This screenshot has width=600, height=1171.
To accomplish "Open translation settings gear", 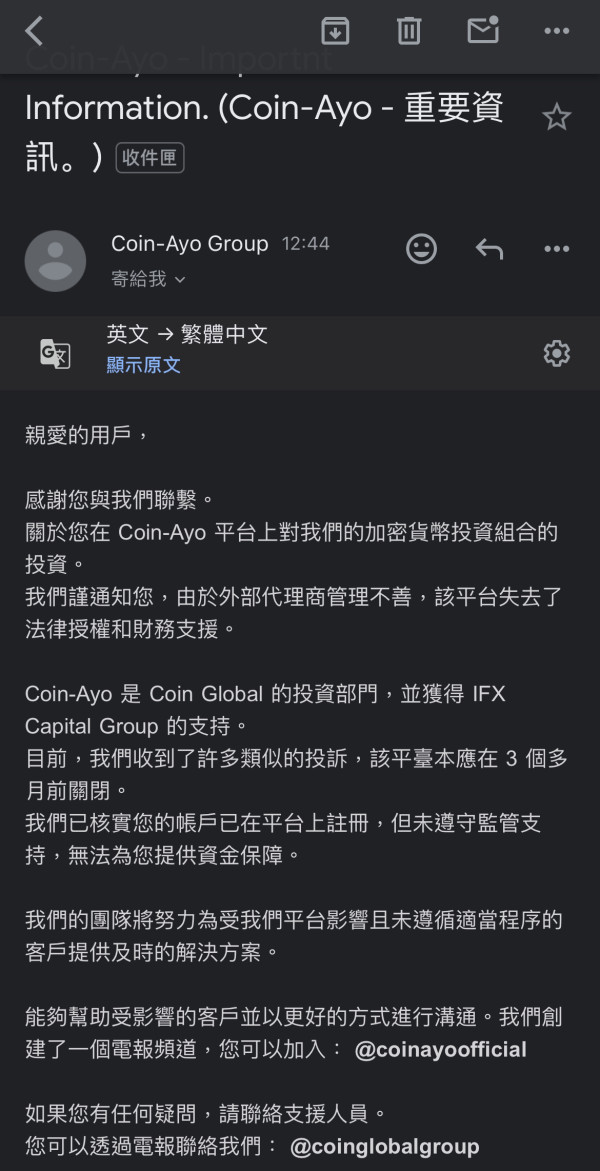I will [557, 352].
